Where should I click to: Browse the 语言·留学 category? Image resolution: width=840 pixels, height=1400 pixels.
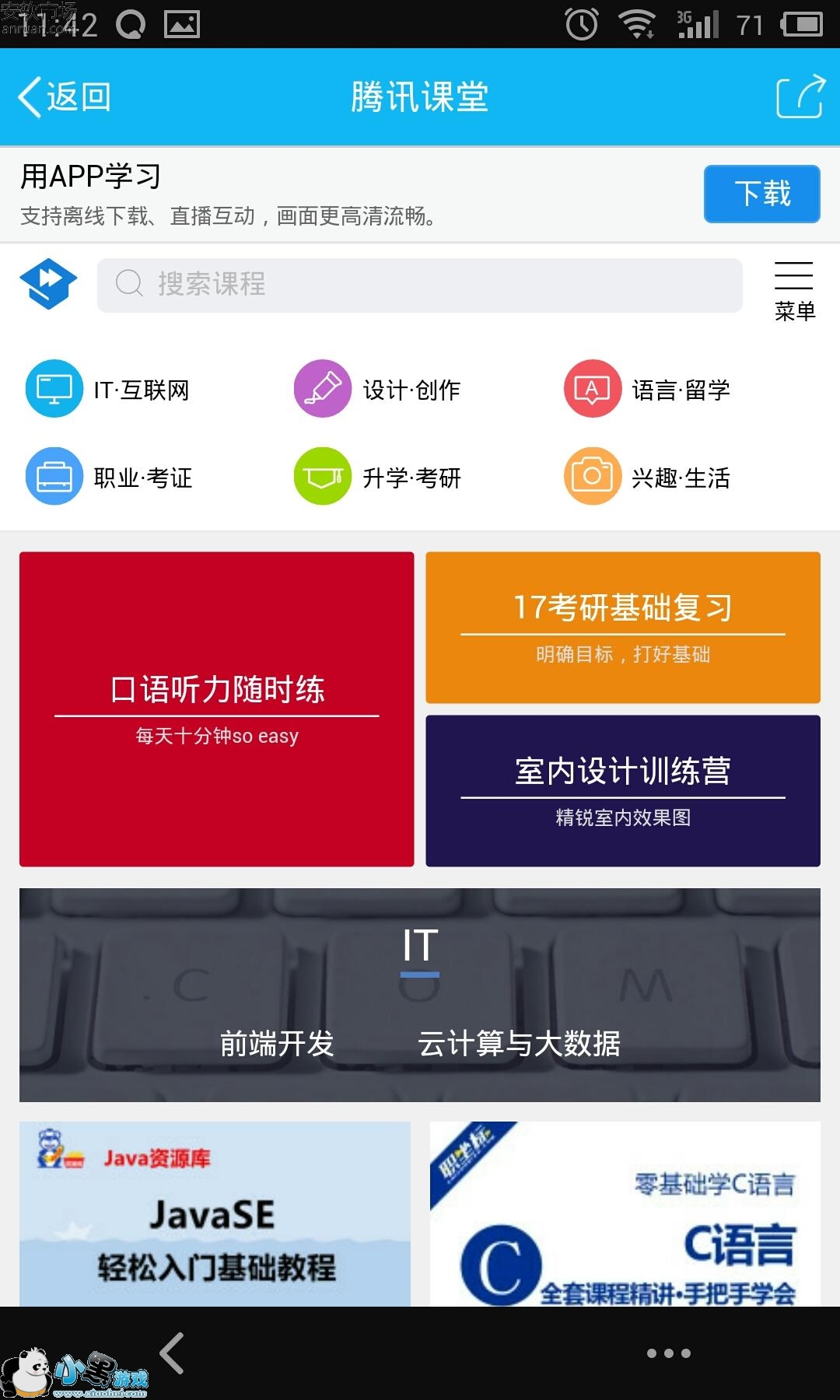(x=647, y=389)
